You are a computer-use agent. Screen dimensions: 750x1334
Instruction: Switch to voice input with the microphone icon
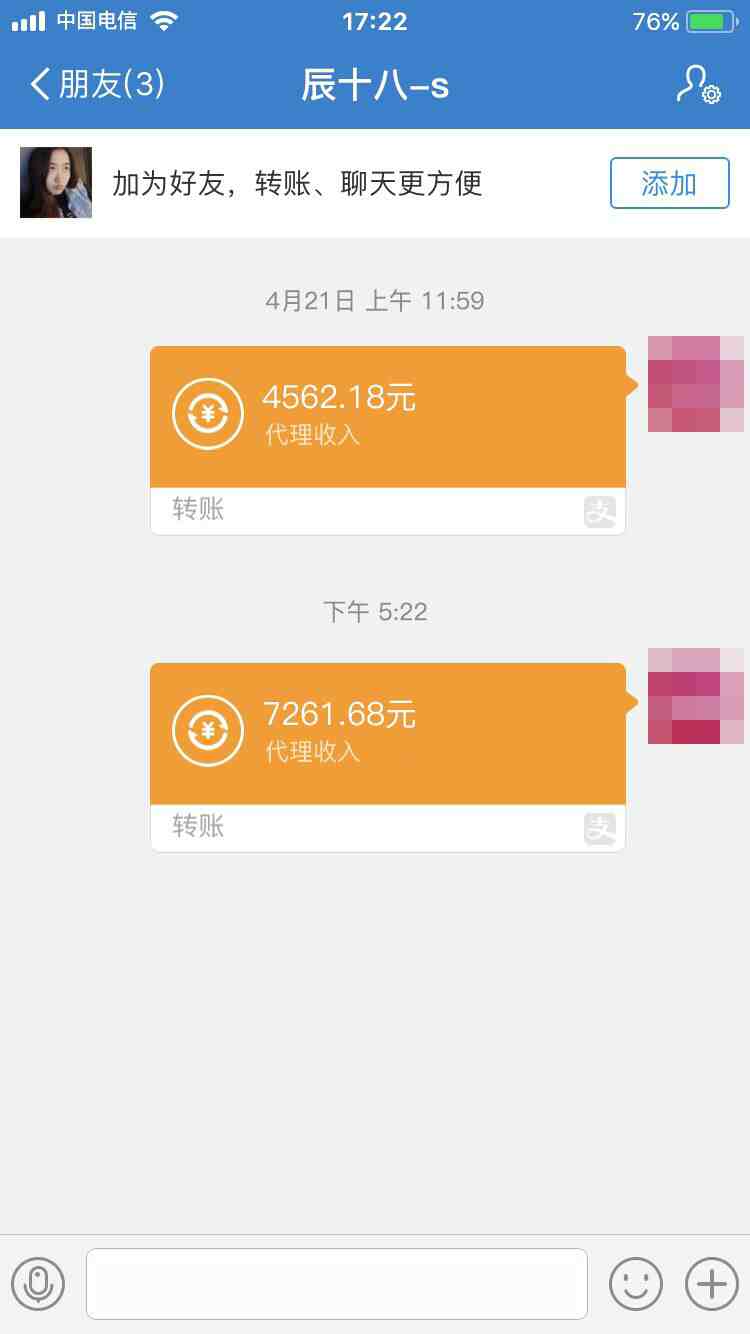point(38,1283)
